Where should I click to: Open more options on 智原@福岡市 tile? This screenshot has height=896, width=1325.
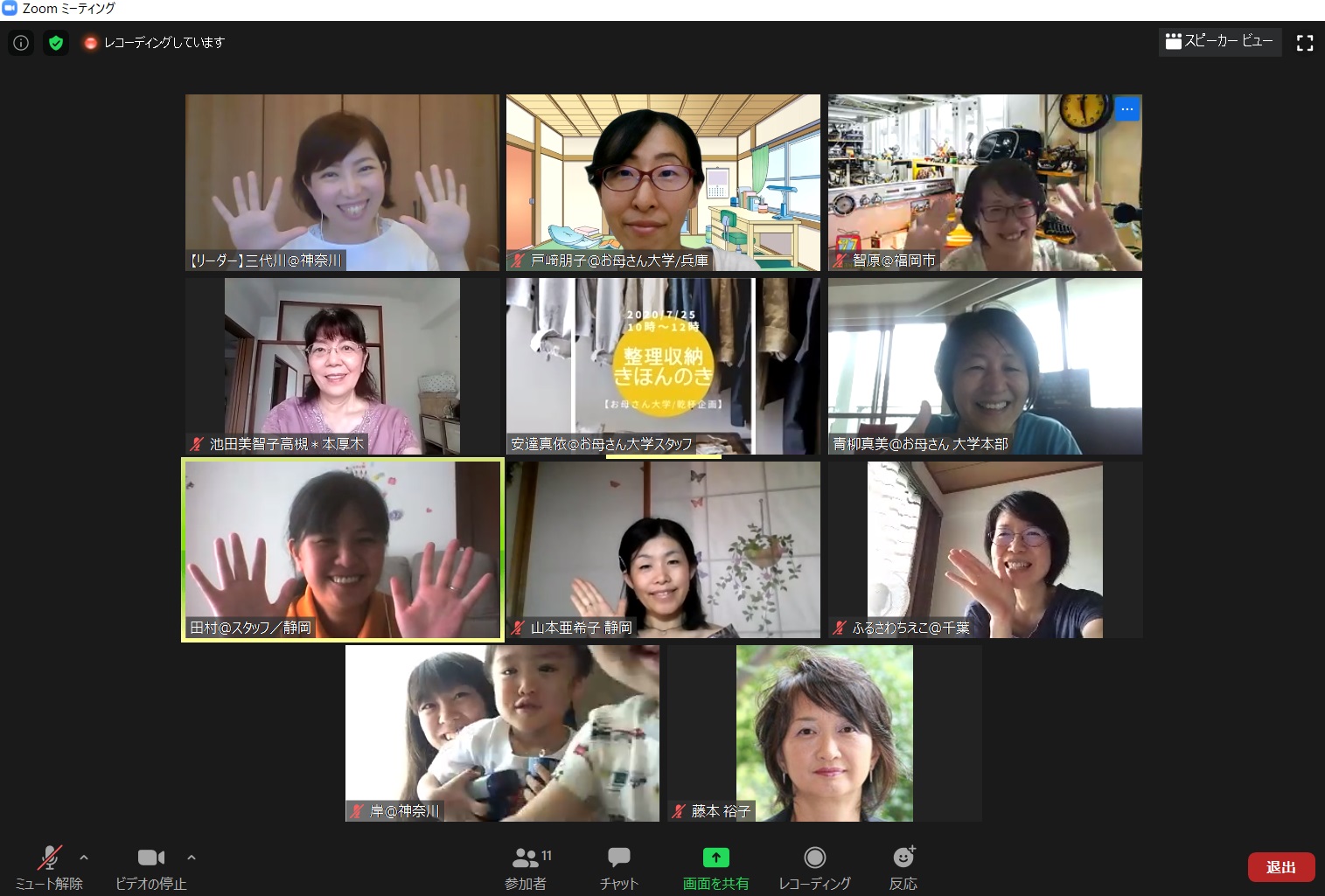(x=1126, y=109)
